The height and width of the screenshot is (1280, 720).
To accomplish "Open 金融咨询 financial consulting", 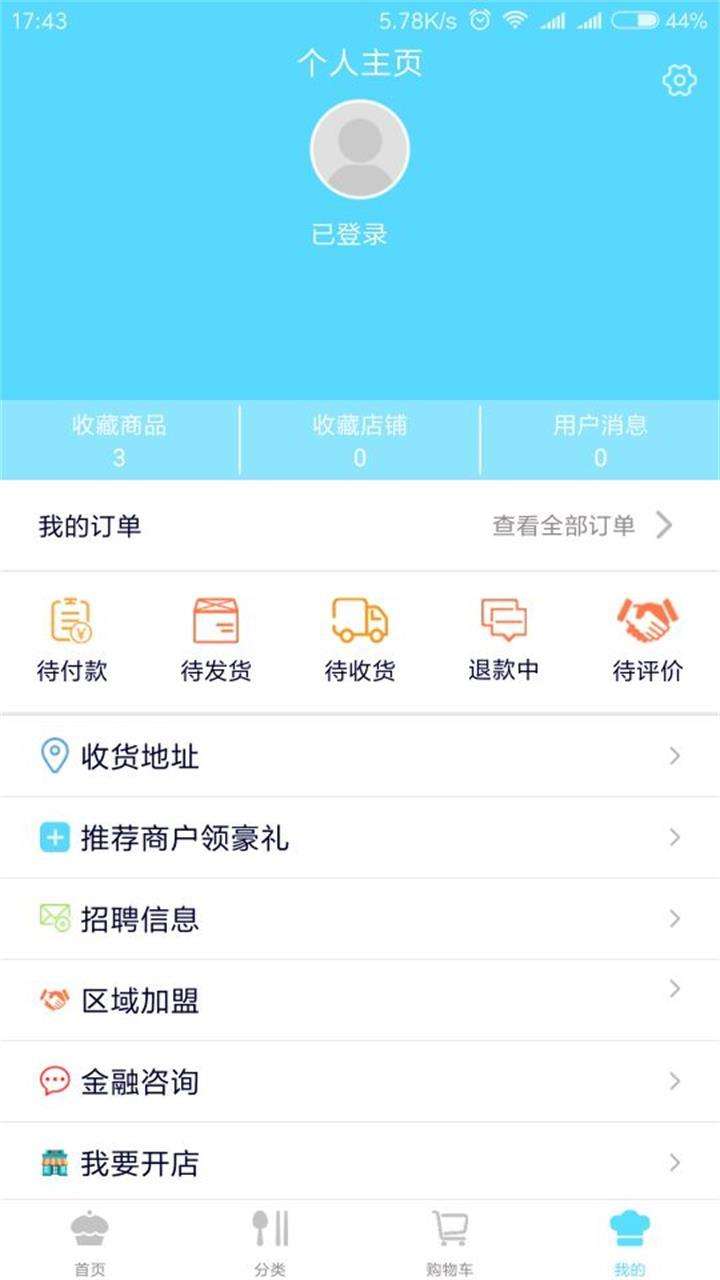I will [x=360, y=1081].
